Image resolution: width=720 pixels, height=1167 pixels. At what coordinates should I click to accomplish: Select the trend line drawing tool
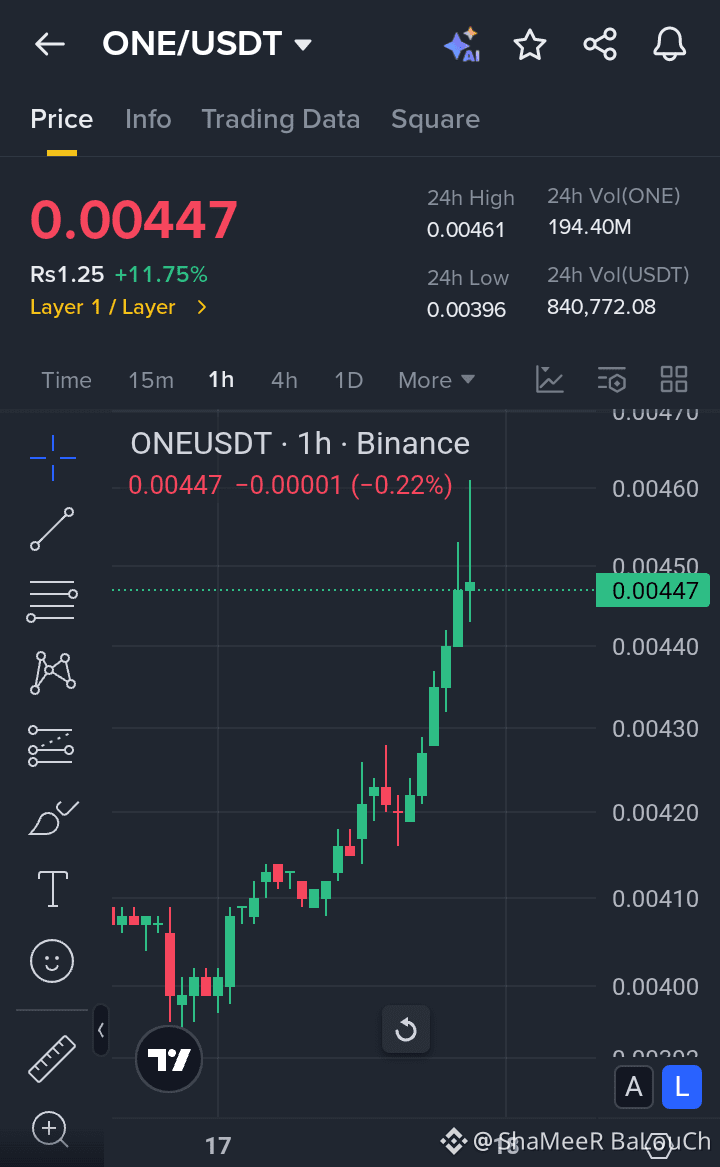tap(51, 530)
